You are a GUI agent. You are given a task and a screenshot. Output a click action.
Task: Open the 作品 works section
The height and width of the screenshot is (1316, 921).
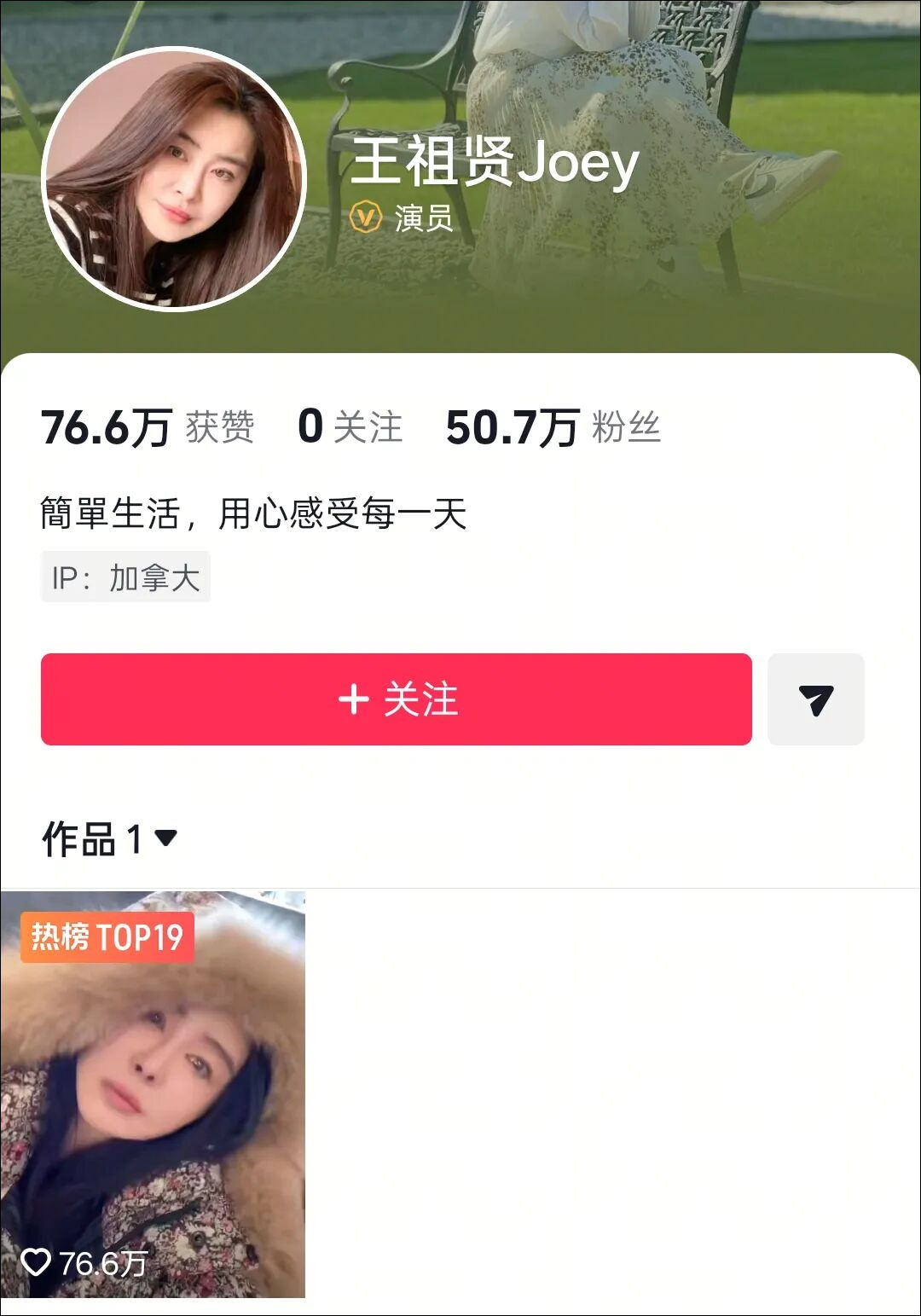(94, 838)
